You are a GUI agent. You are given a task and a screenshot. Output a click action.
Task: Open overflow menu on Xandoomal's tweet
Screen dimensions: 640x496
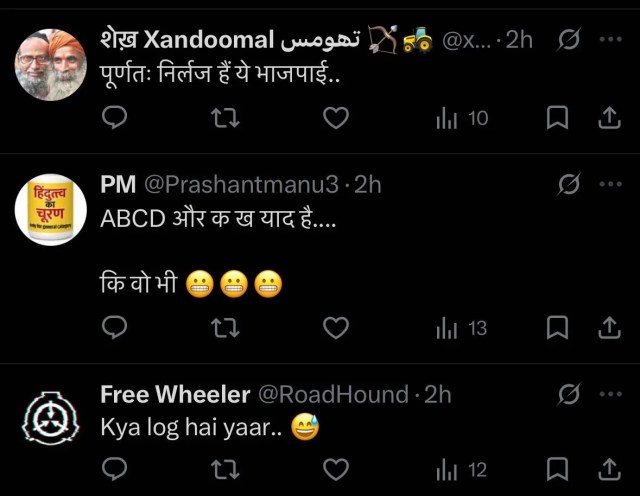pyautogui.click(x=610, y=39)
